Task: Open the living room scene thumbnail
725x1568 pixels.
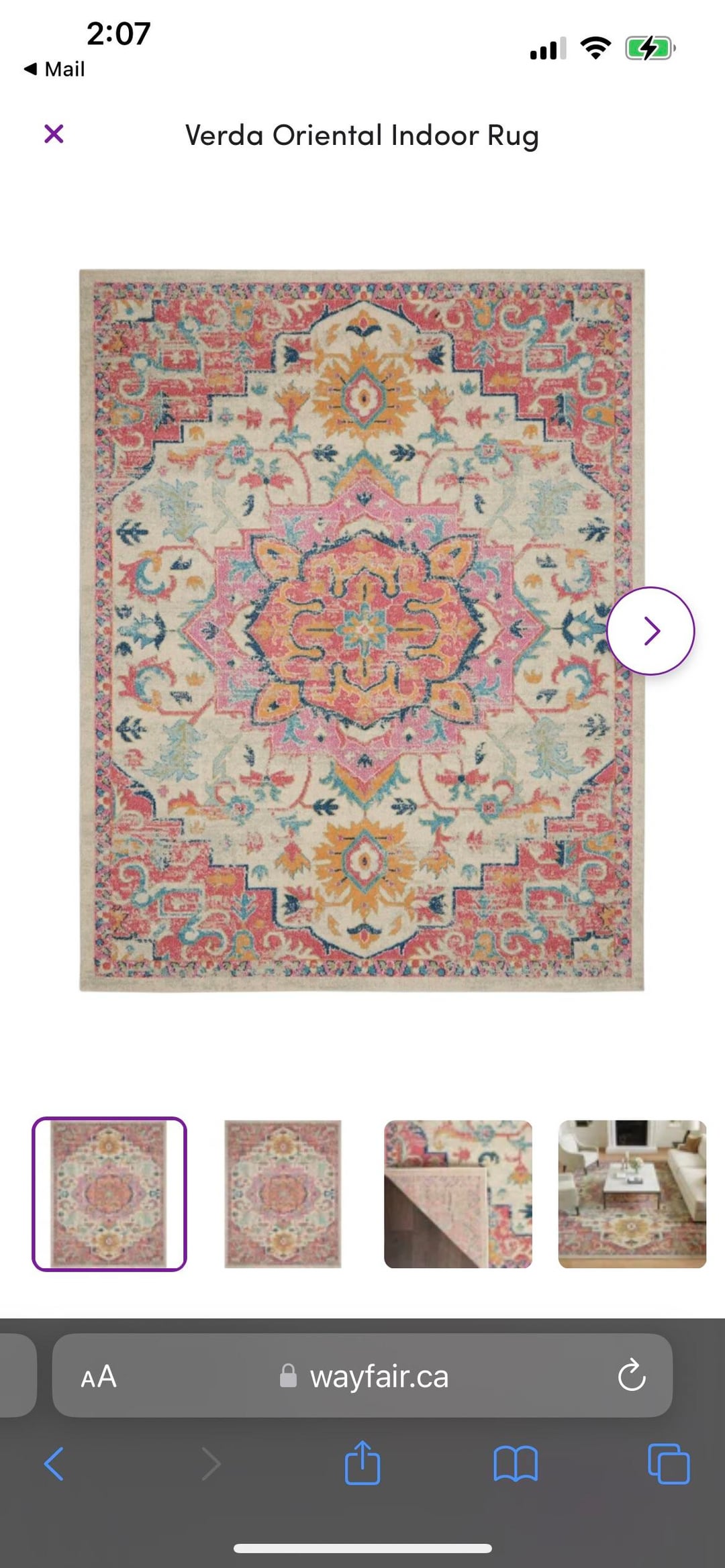Action: [x=632, y=1194]
